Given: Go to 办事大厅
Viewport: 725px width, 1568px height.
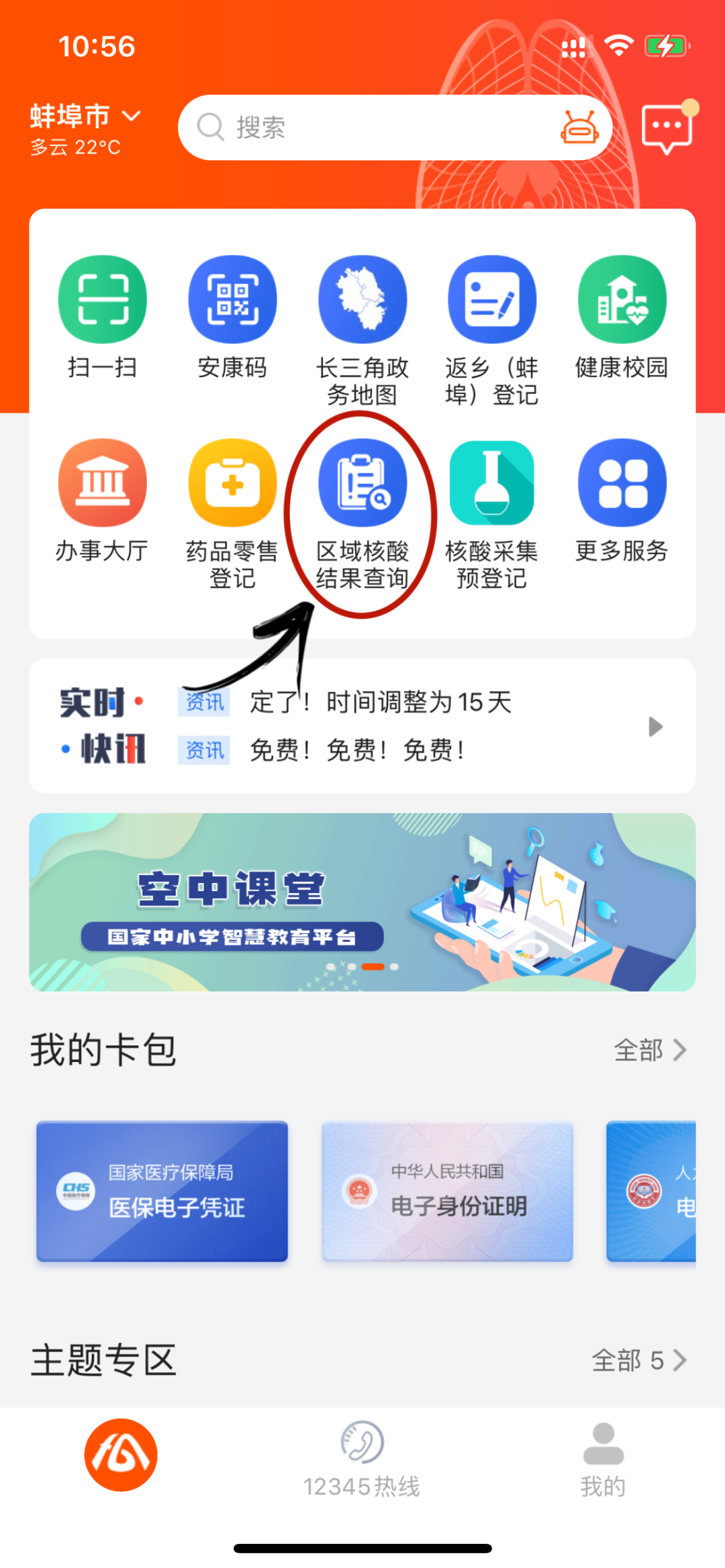Looking at the screenshot, I should click(x=102, y=483).
